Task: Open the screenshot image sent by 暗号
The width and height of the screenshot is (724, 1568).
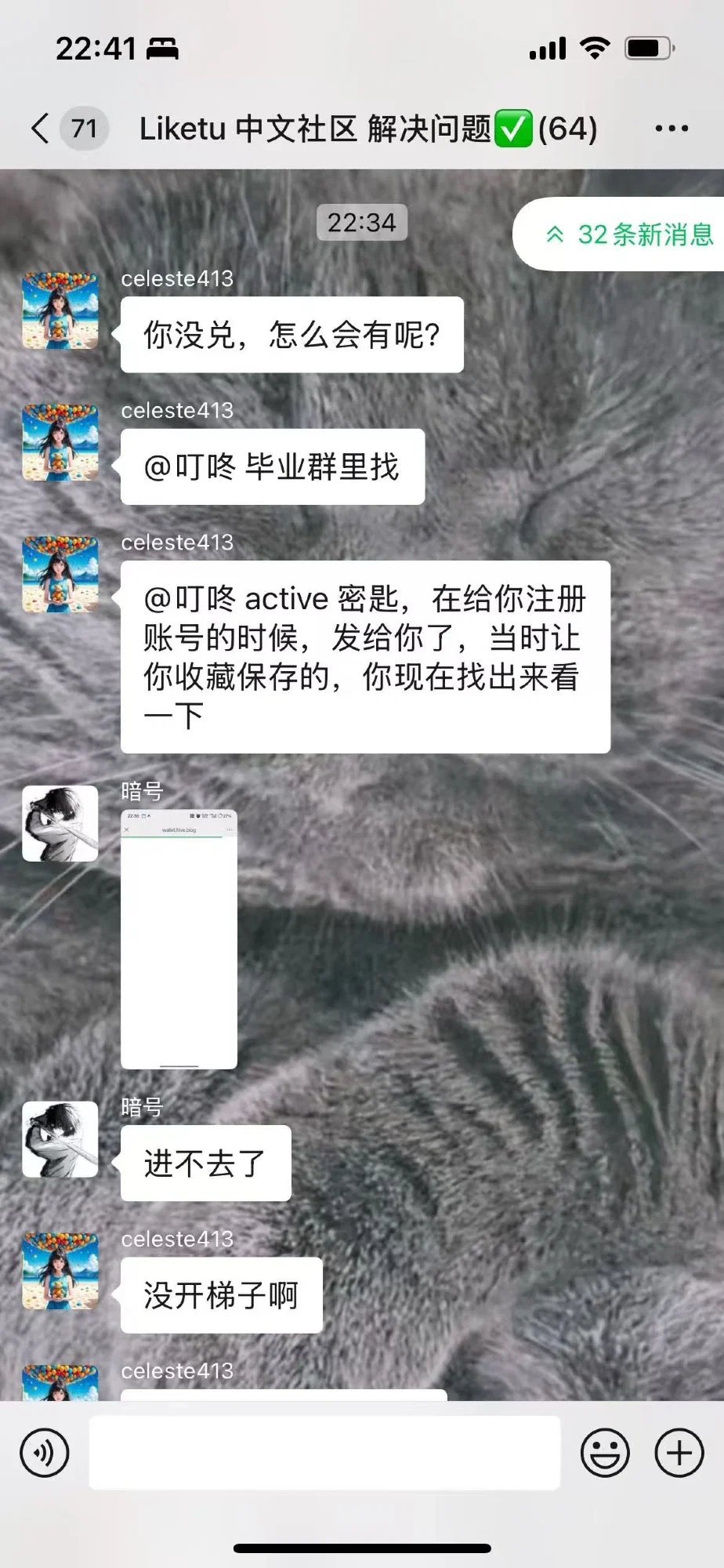Action: click(x=179, y=938)
